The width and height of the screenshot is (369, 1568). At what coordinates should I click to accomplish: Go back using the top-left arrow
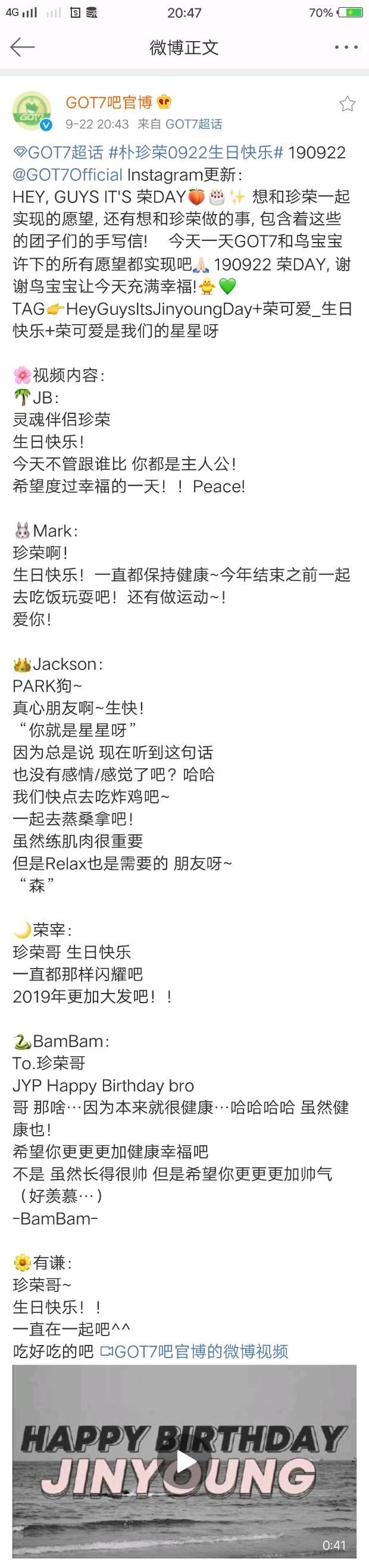tap(23, 48)
